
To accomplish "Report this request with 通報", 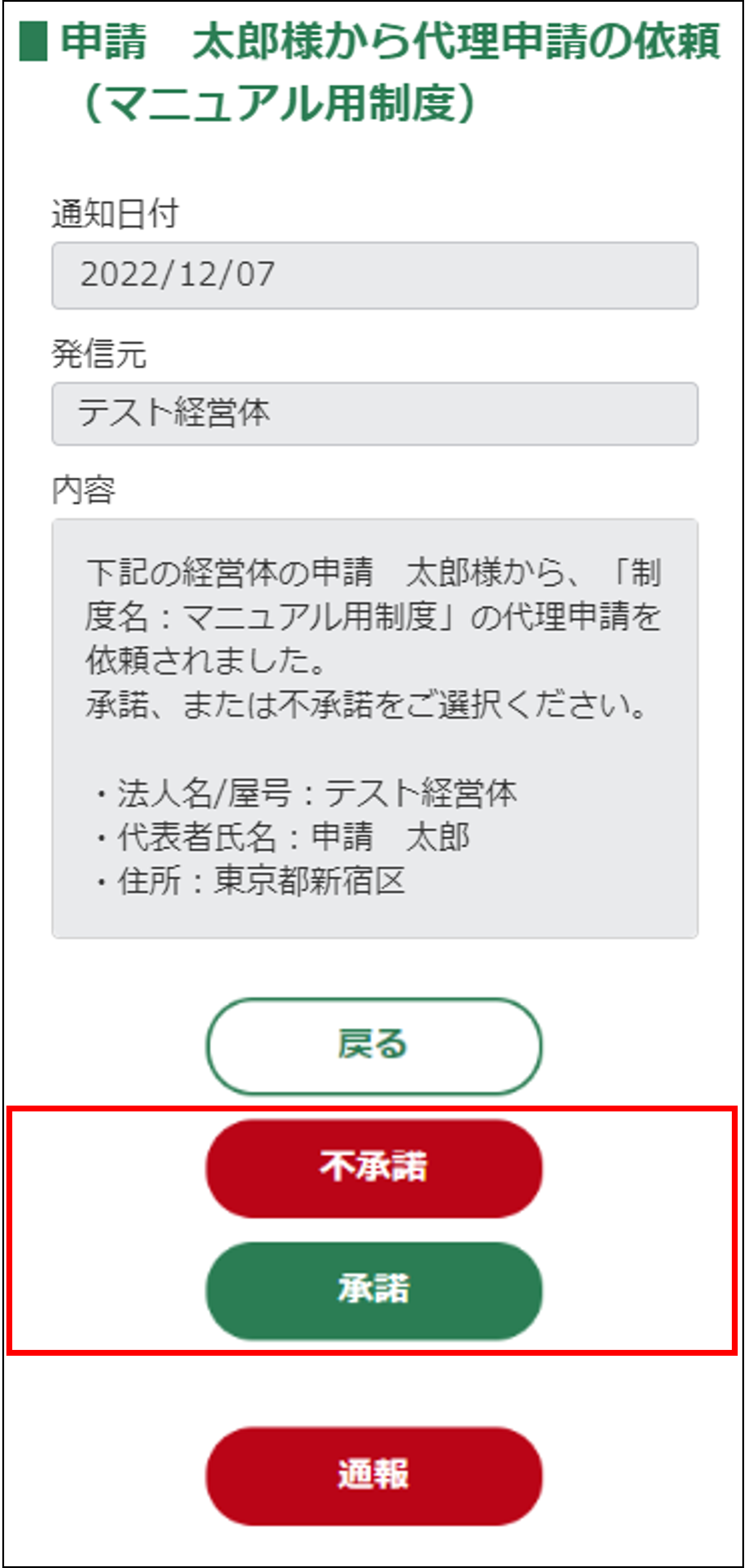I will click(373, 1475).
